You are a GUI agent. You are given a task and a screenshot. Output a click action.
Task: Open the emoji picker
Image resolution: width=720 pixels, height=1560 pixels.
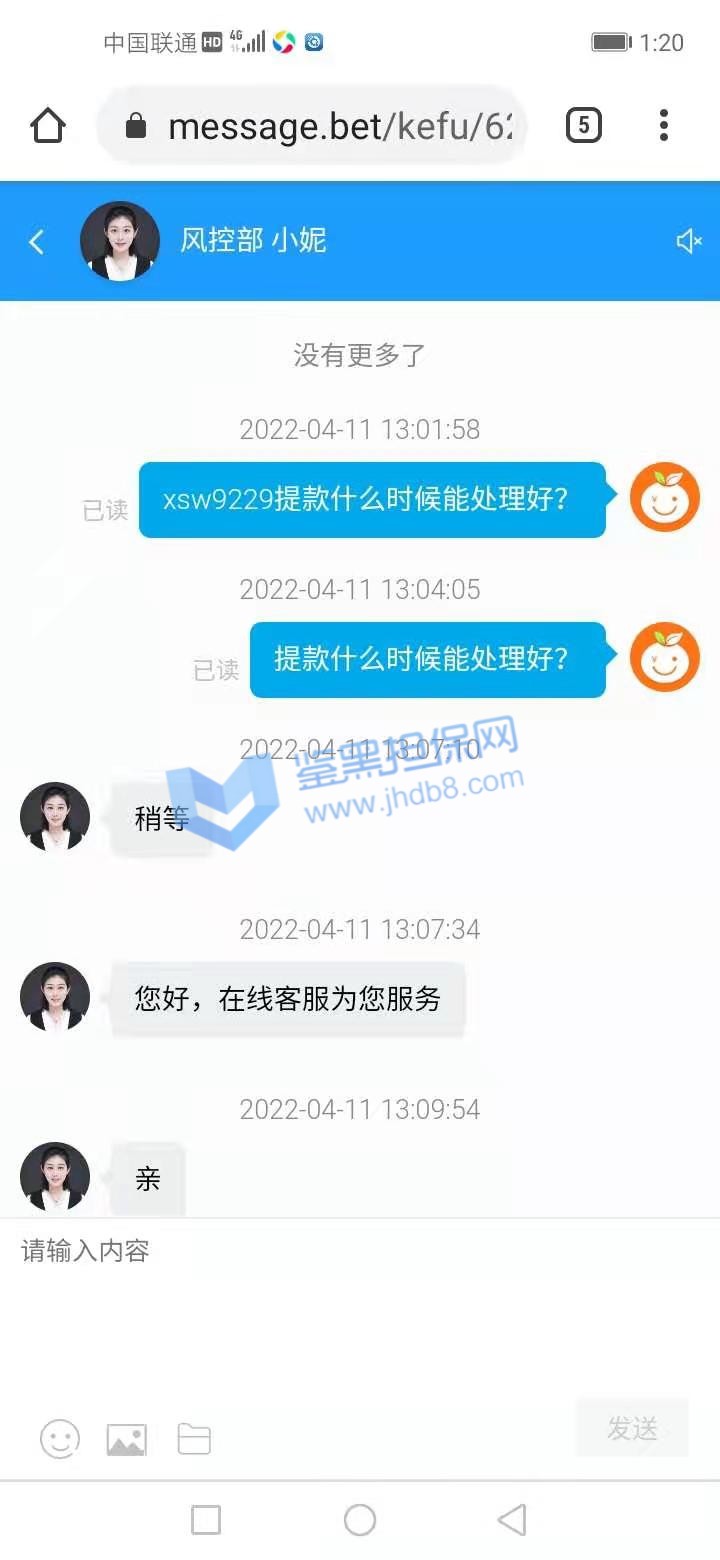pyautogui.click(x=60, y=1439)
